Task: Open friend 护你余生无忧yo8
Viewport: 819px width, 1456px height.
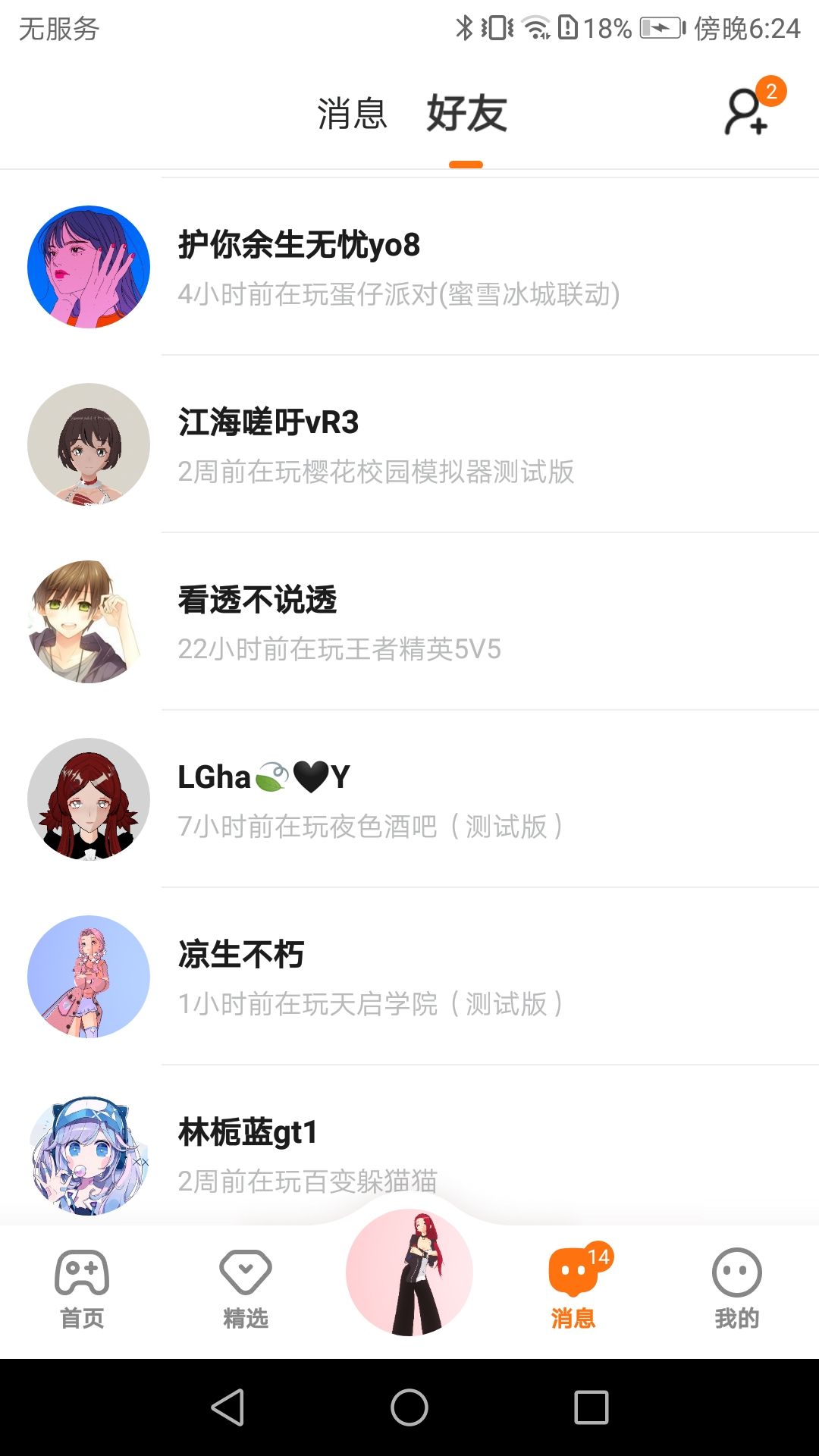Action: coord(409,267)
